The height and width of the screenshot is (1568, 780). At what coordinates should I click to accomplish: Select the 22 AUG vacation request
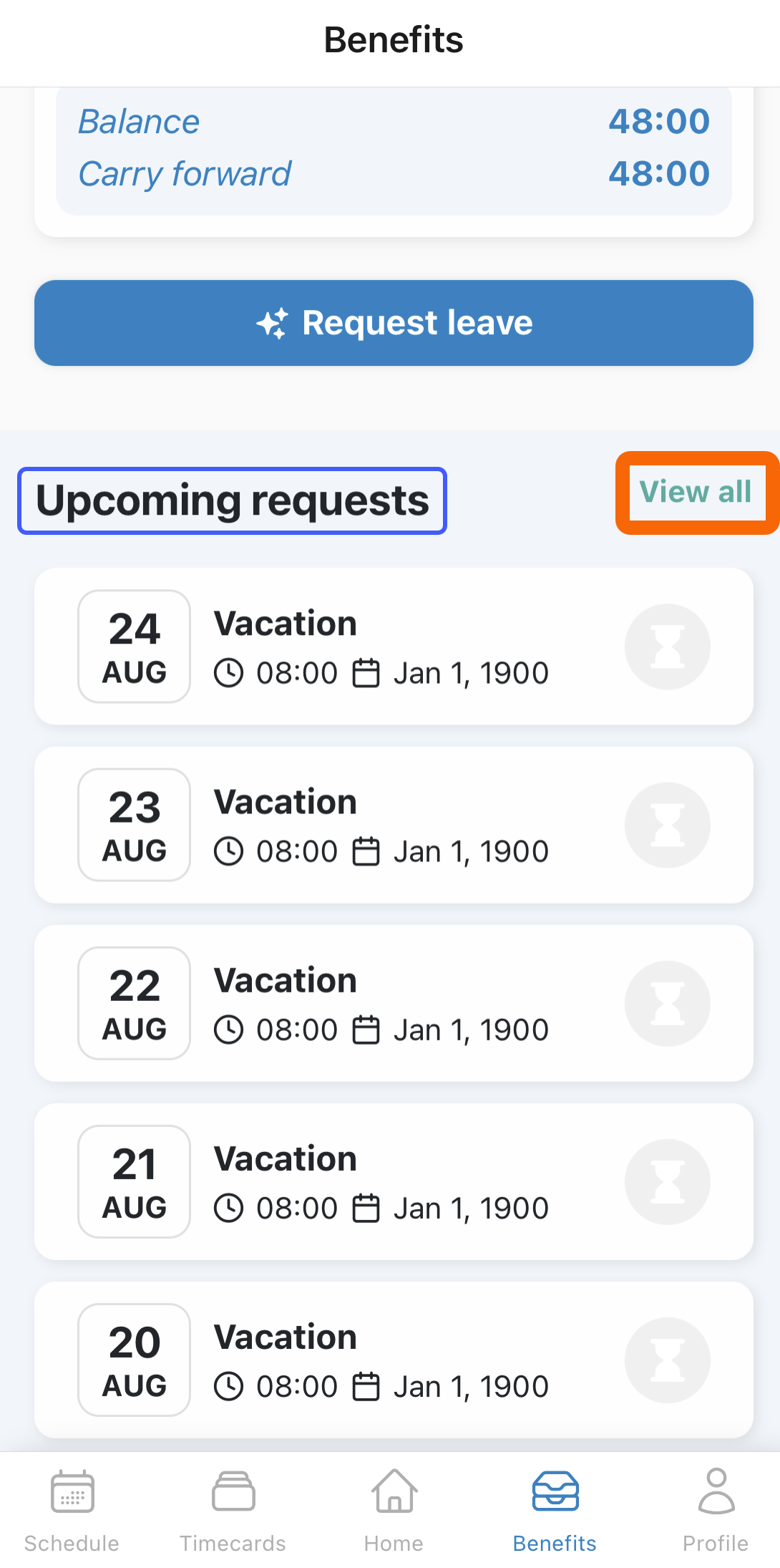(x=394, y=1003)
